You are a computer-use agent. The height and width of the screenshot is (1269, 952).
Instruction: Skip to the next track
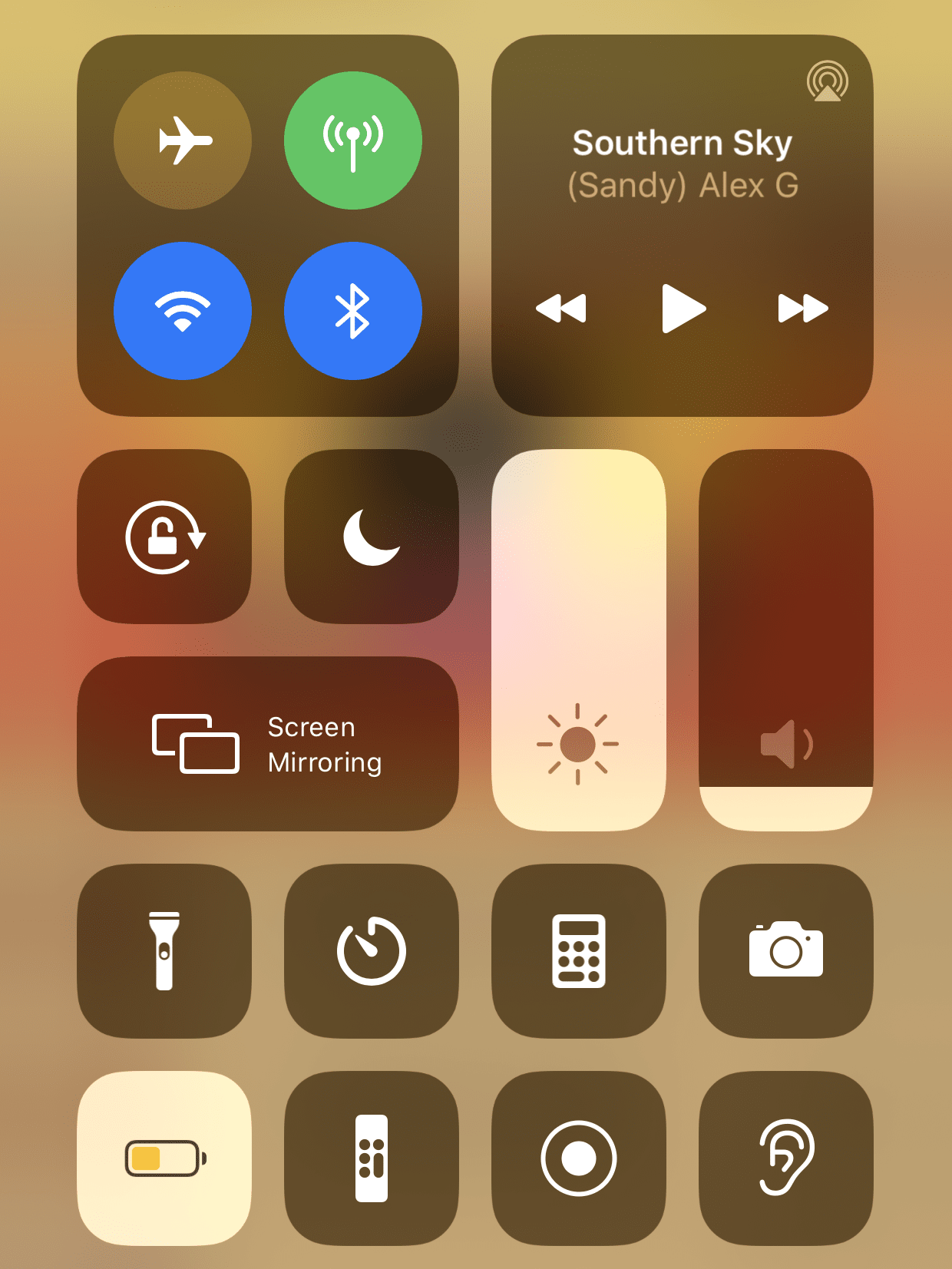point(801,309)
